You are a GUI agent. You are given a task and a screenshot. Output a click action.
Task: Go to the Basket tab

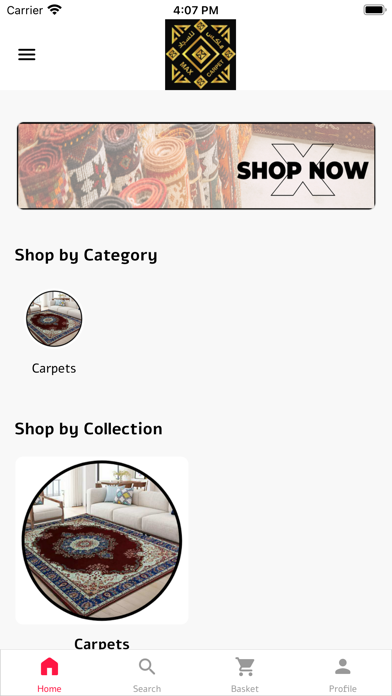point(245,673)
